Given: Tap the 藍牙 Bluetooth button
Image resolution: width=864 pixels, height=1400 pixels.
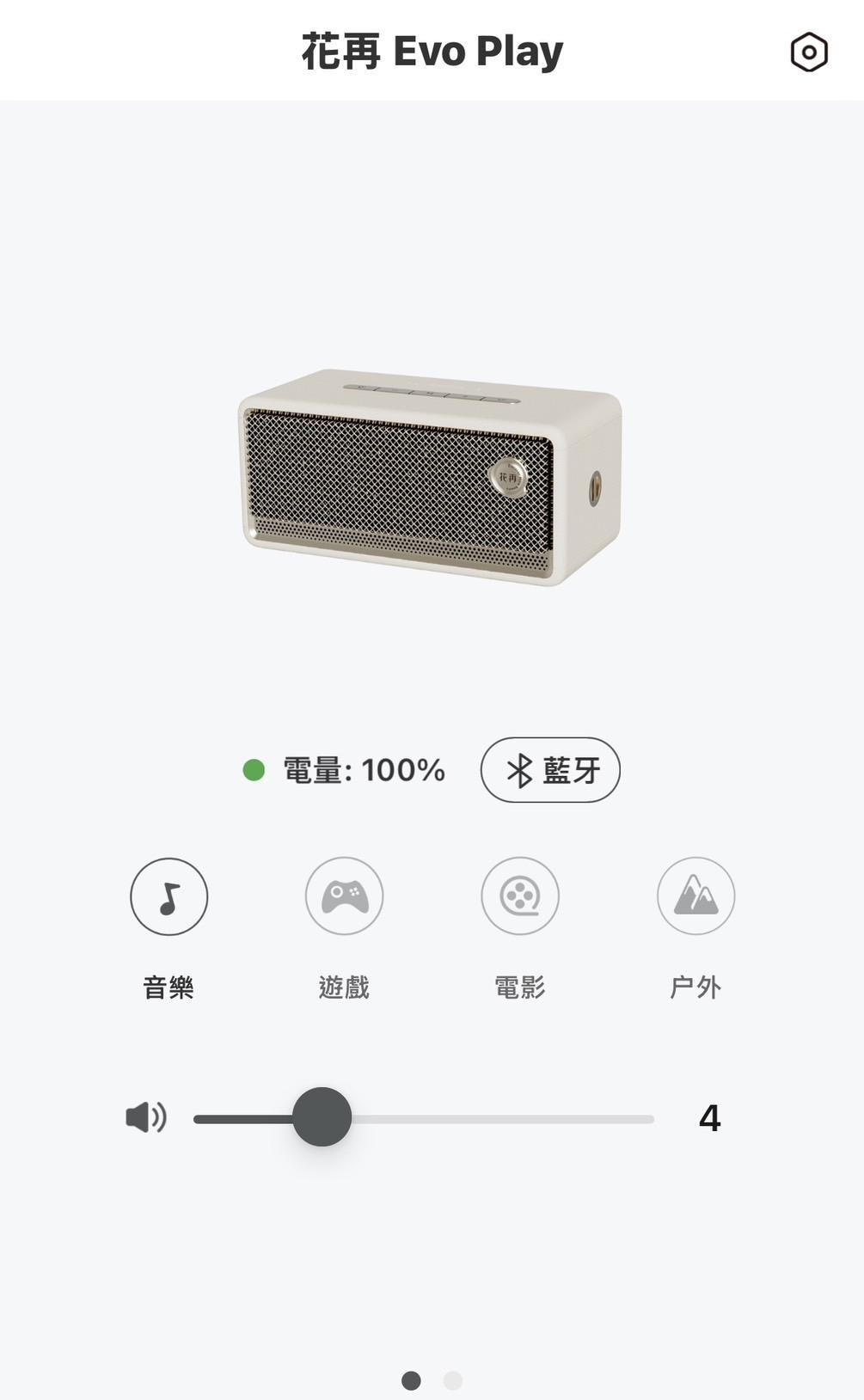Looking at the screenshot, I should coord(550,770).
